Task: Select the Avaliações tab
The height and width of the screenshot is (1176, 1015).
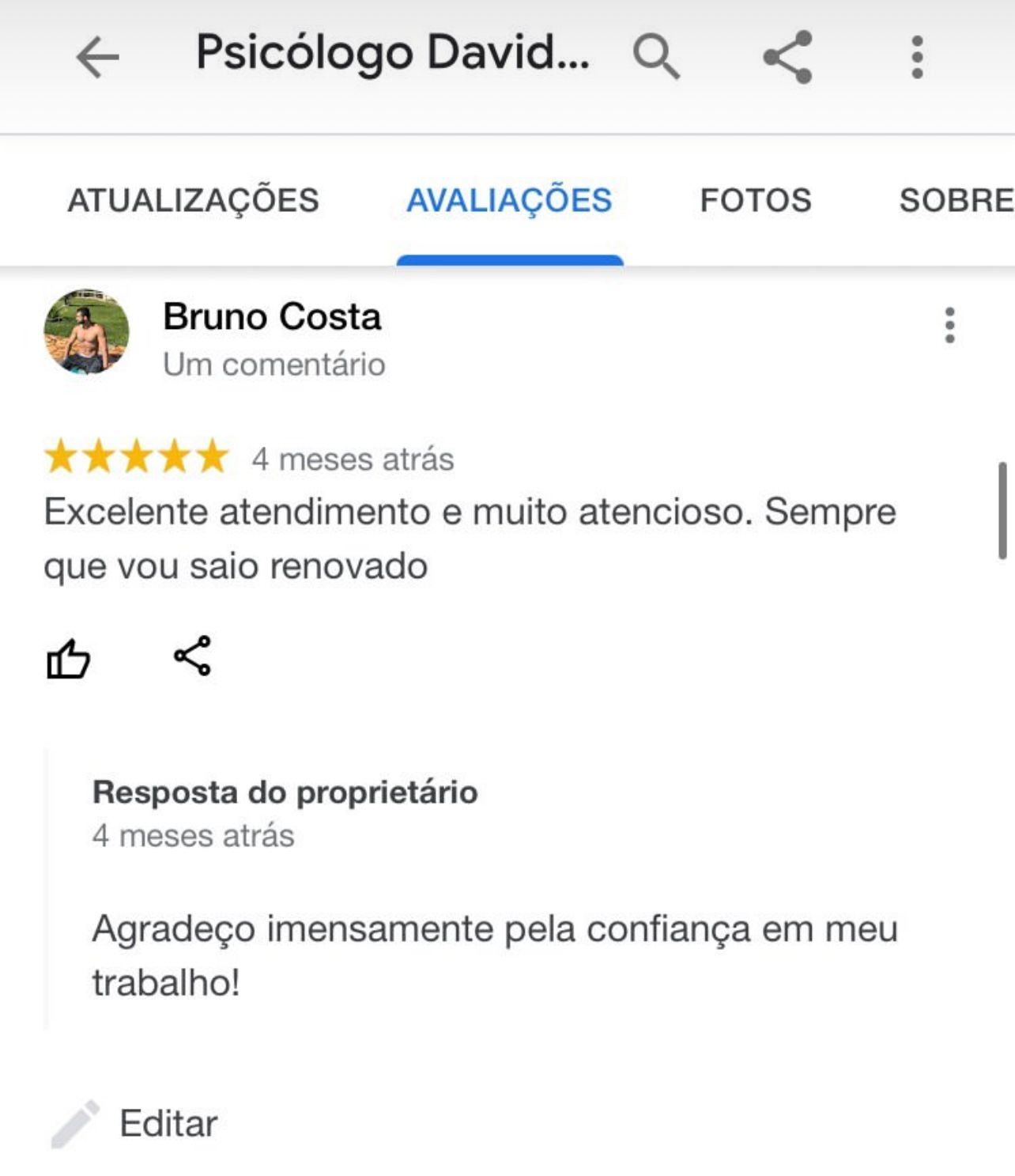Action: (x=509, y=200)
